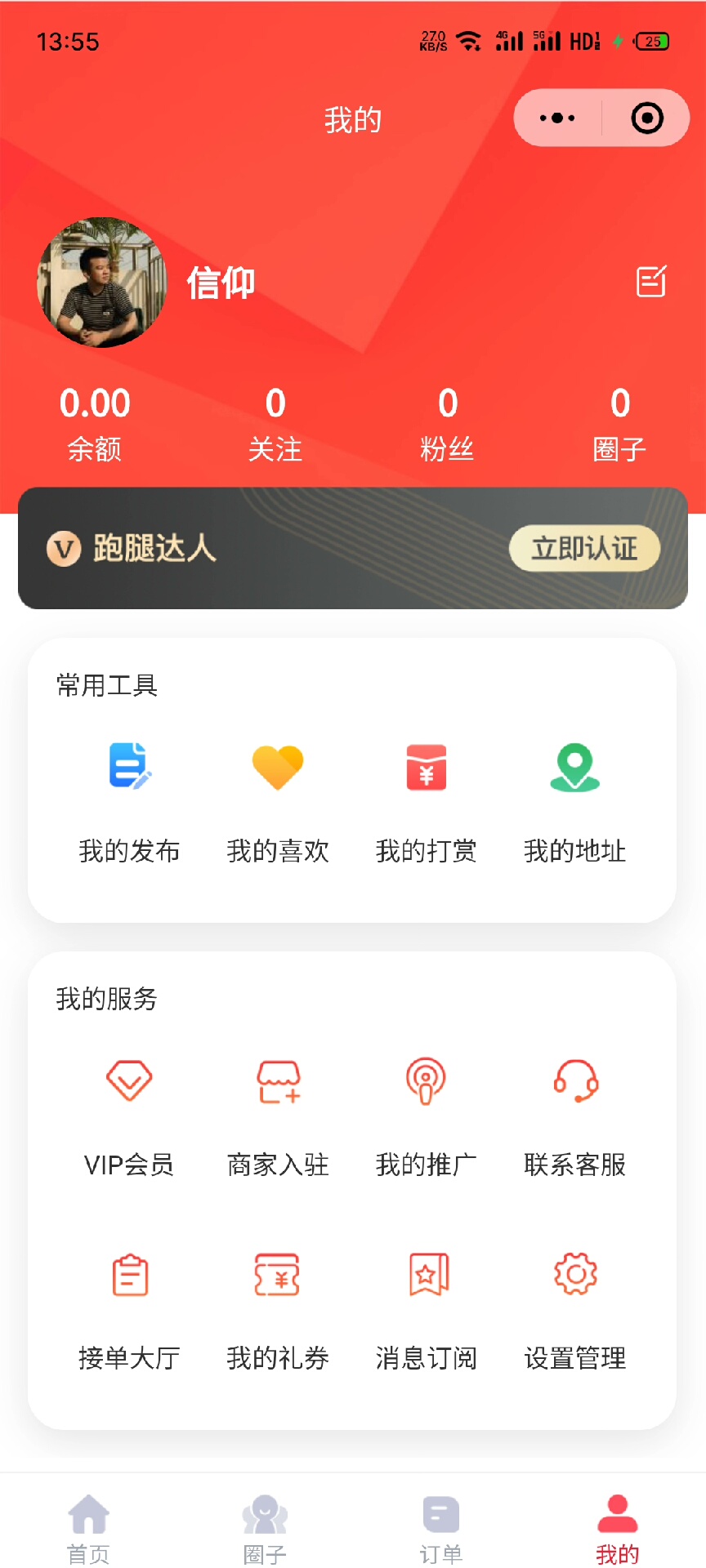Tap the profile avatar photo

coord(102,283)
